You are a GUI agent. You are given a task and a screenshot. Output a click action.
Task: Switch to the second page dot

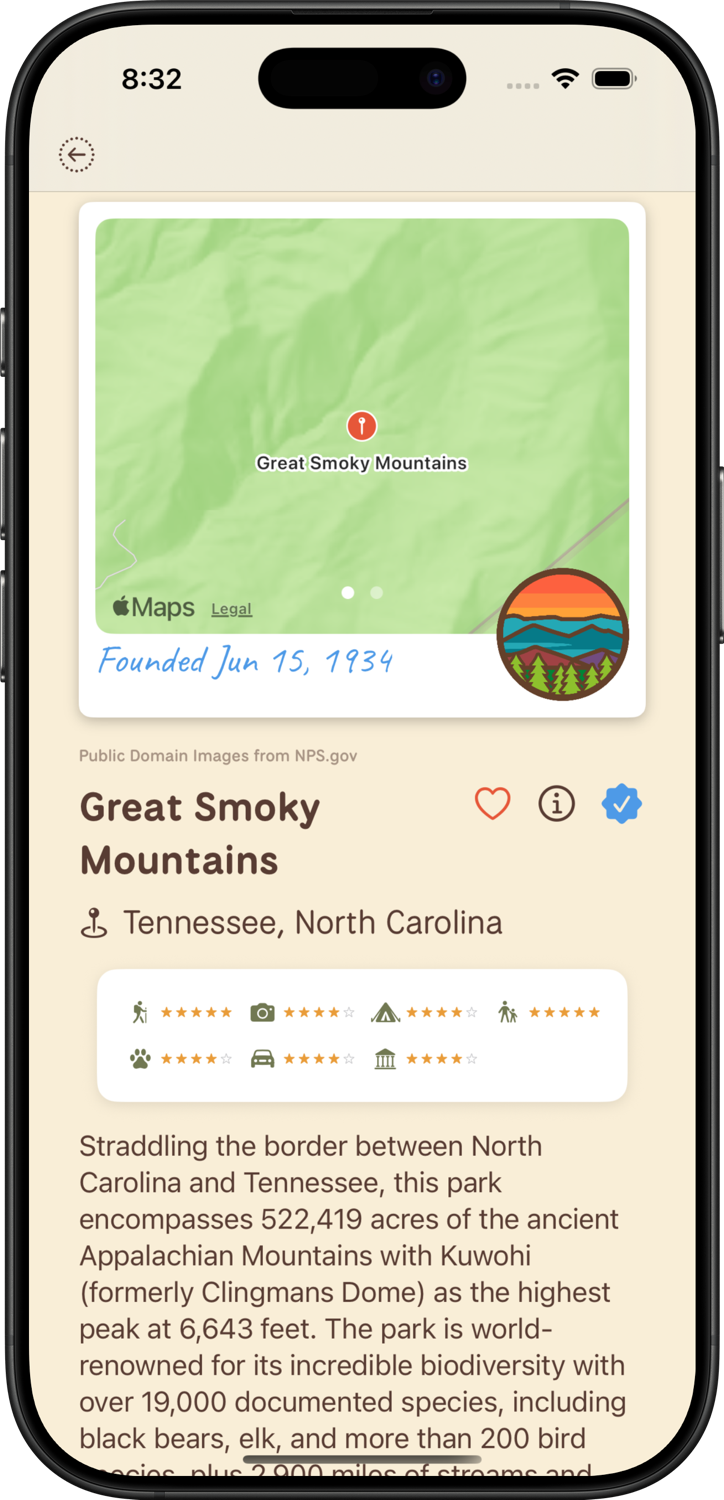[377, 593]
